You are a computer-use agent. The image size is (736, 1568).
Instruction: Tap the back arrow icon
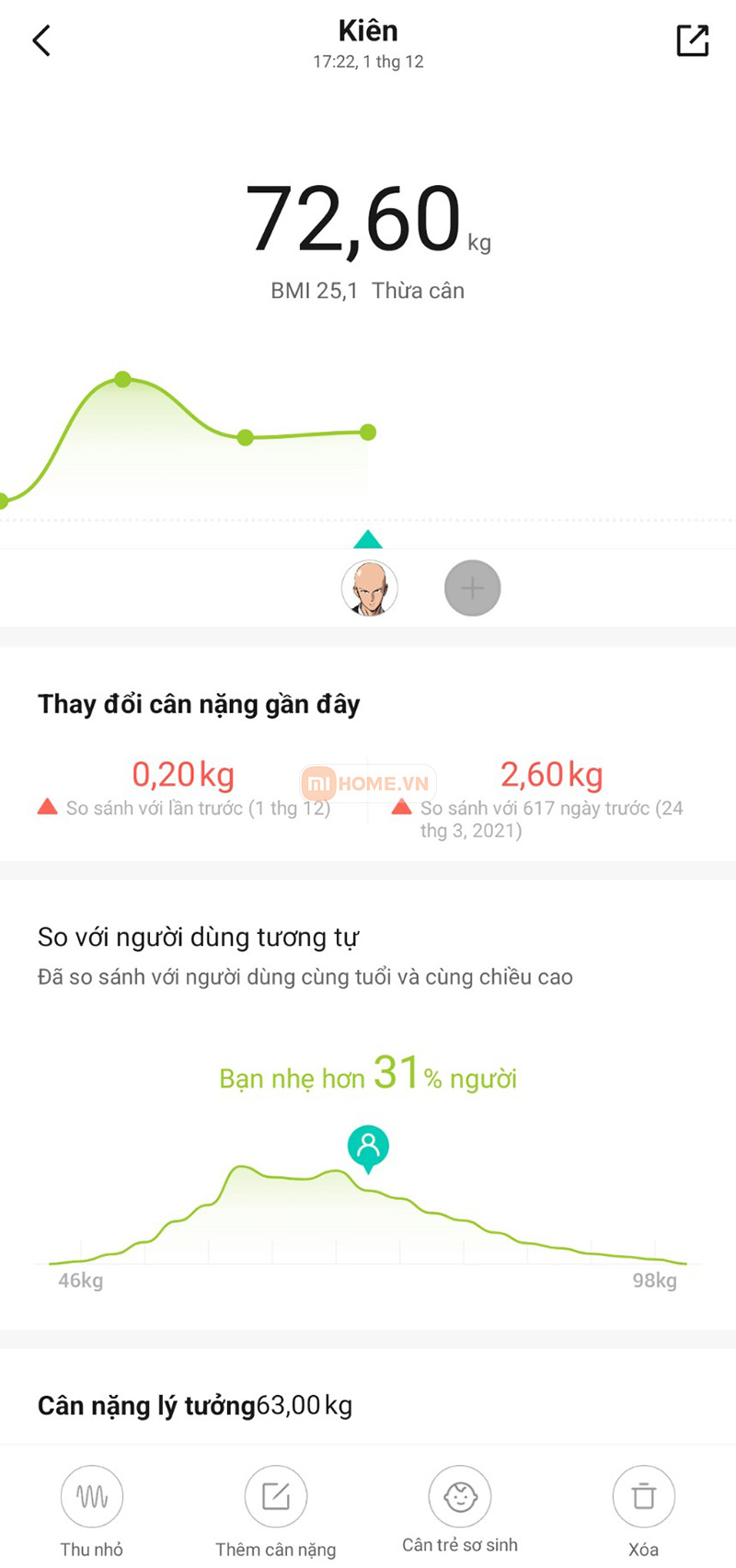[40, 40]
